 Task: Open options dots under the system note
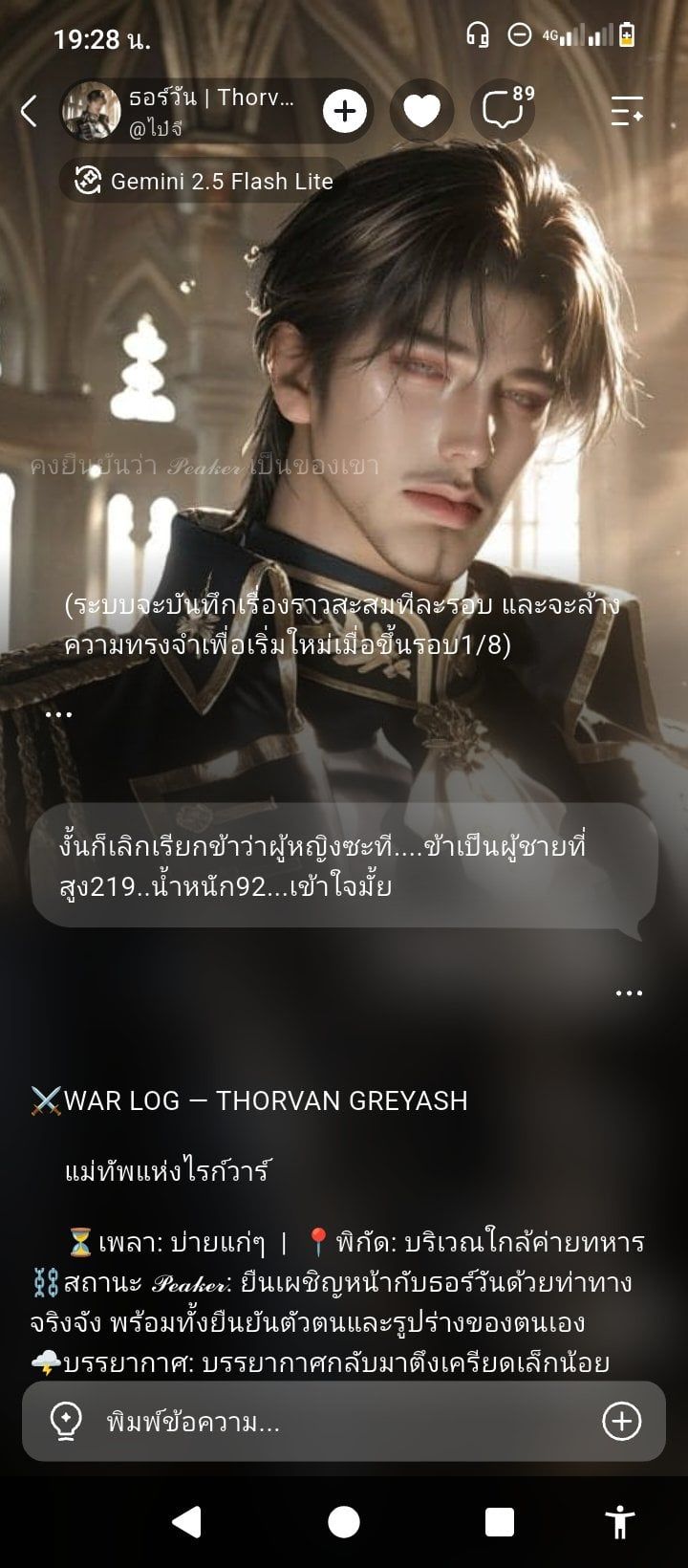pyautogui.click(x=58, y=713)
